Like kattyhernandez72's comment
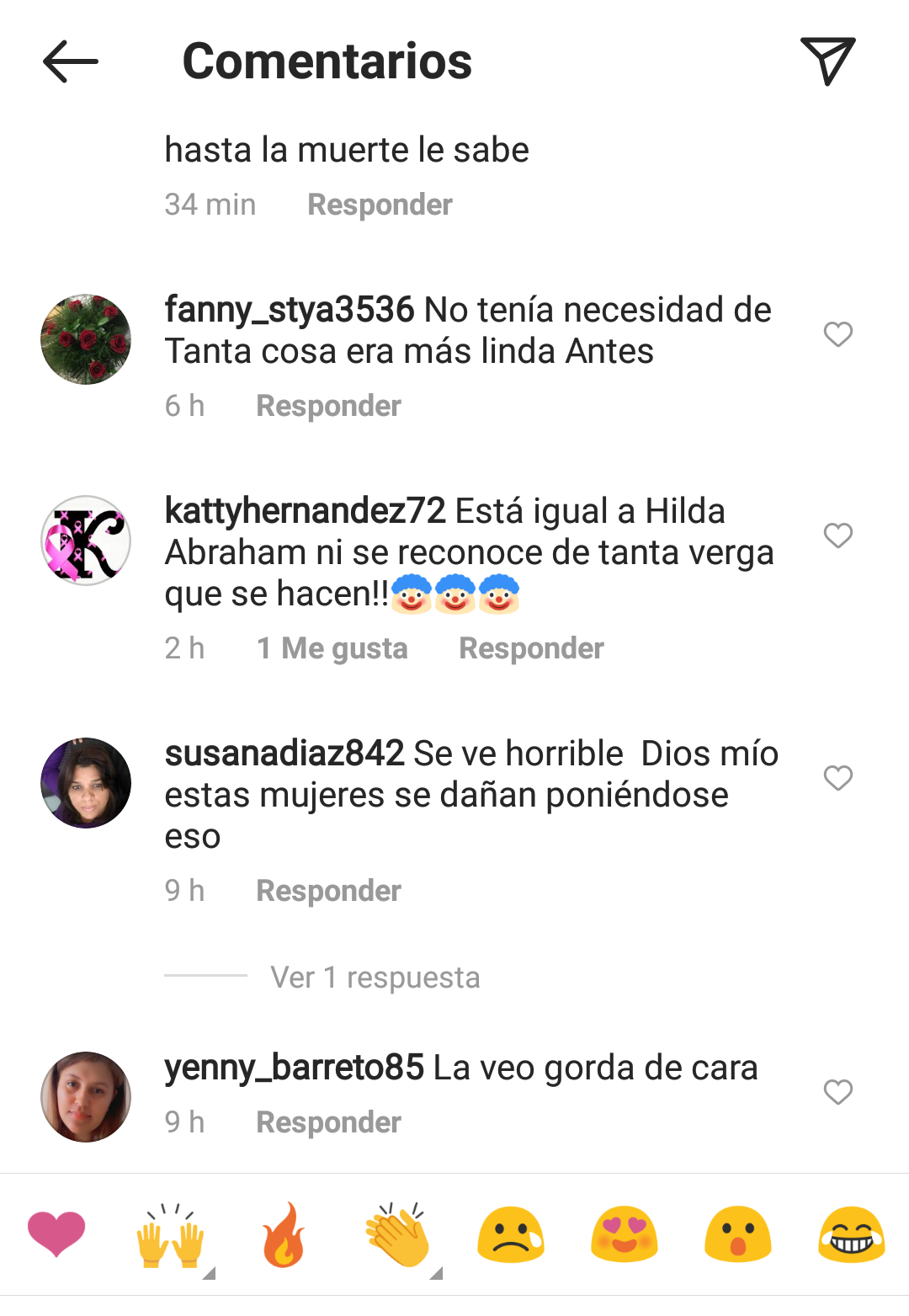The height and width of the screenshot is (1316, 909). coord(837,535)
